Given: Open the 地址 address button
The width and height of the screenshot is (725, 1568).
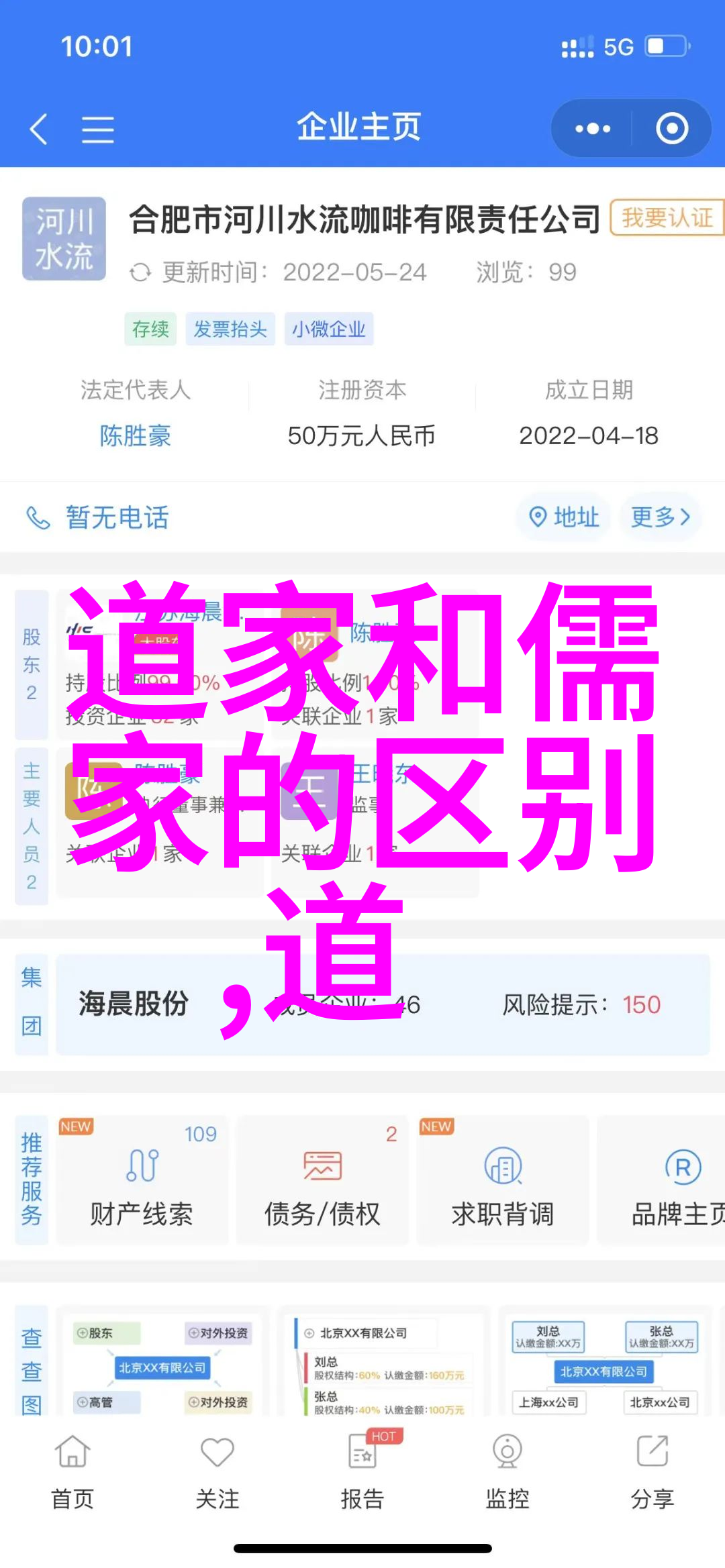Looking at the screenshot, I should (564, 517).
